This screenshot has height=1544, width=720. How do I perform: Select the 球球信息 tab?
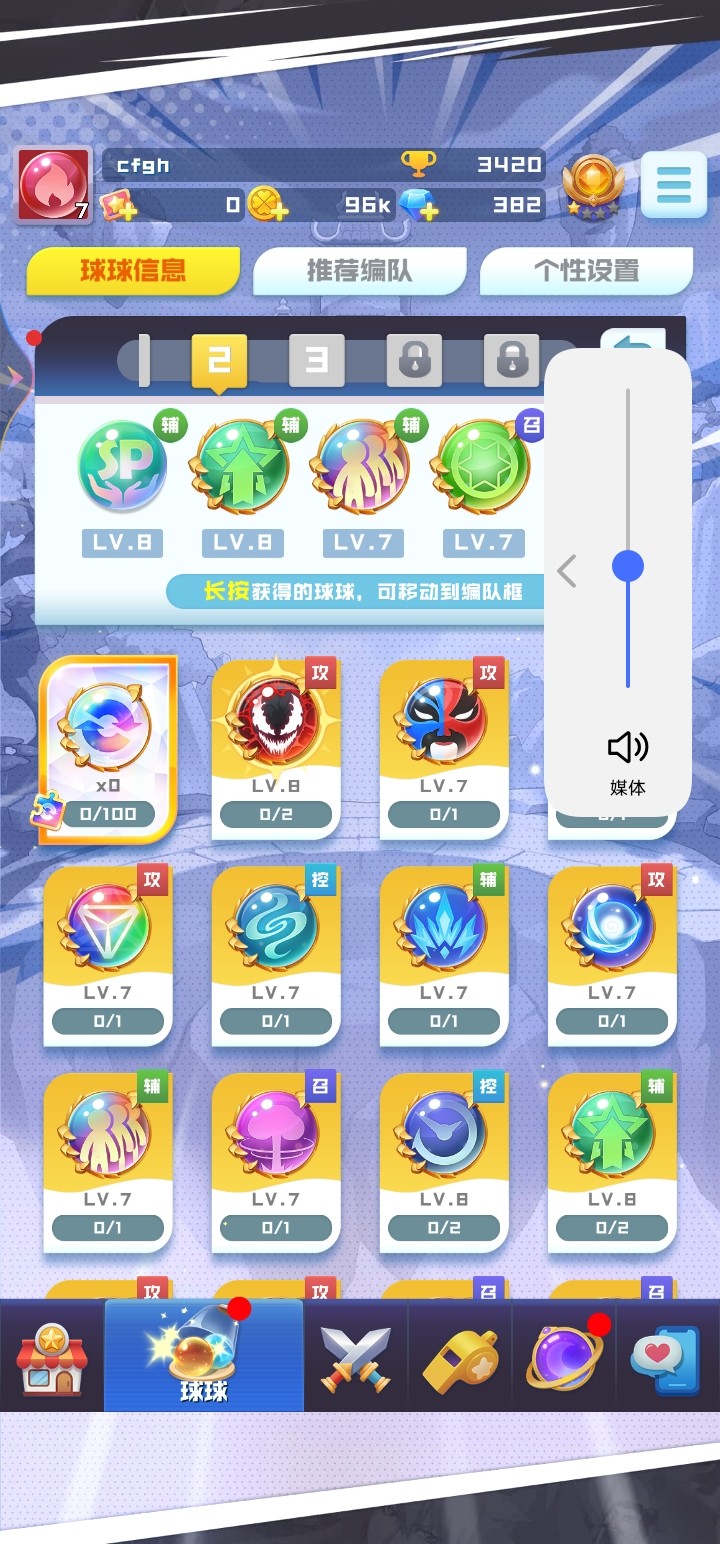133,271
